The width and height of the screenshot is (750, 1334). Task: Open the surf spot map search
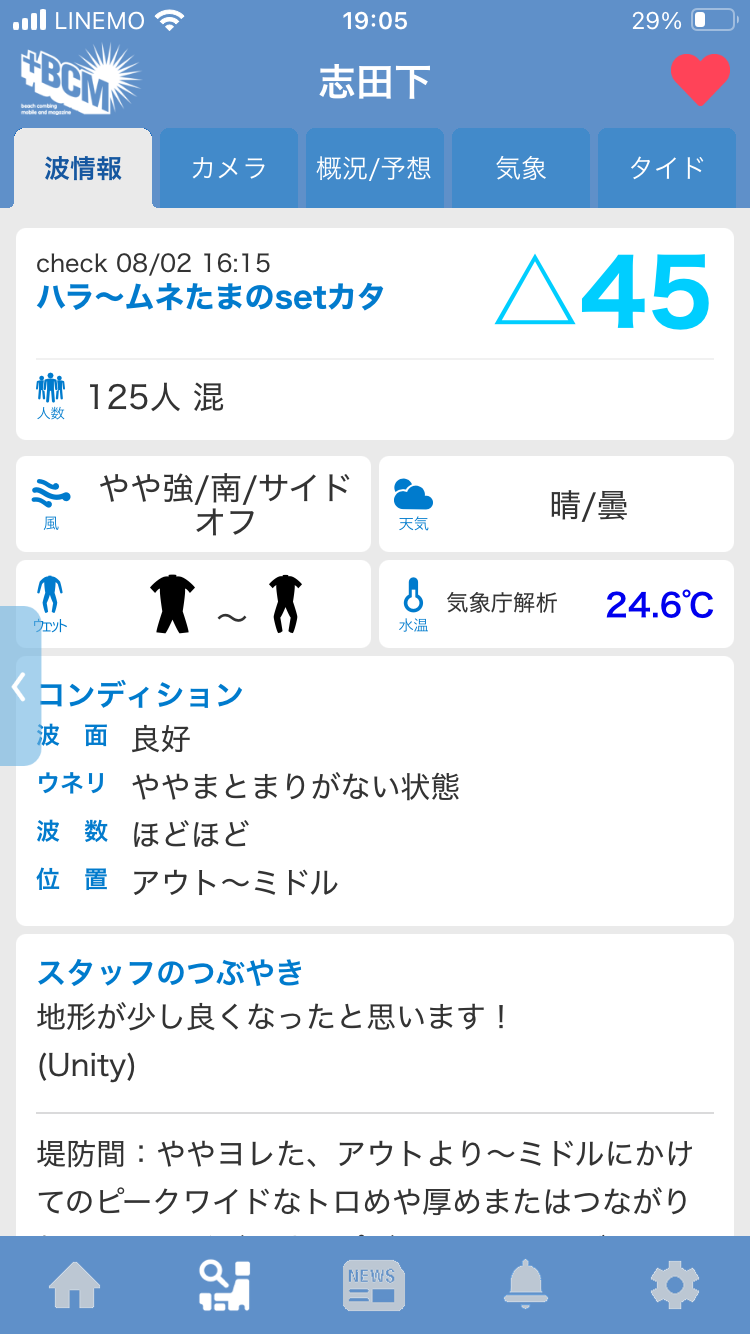224,1285
